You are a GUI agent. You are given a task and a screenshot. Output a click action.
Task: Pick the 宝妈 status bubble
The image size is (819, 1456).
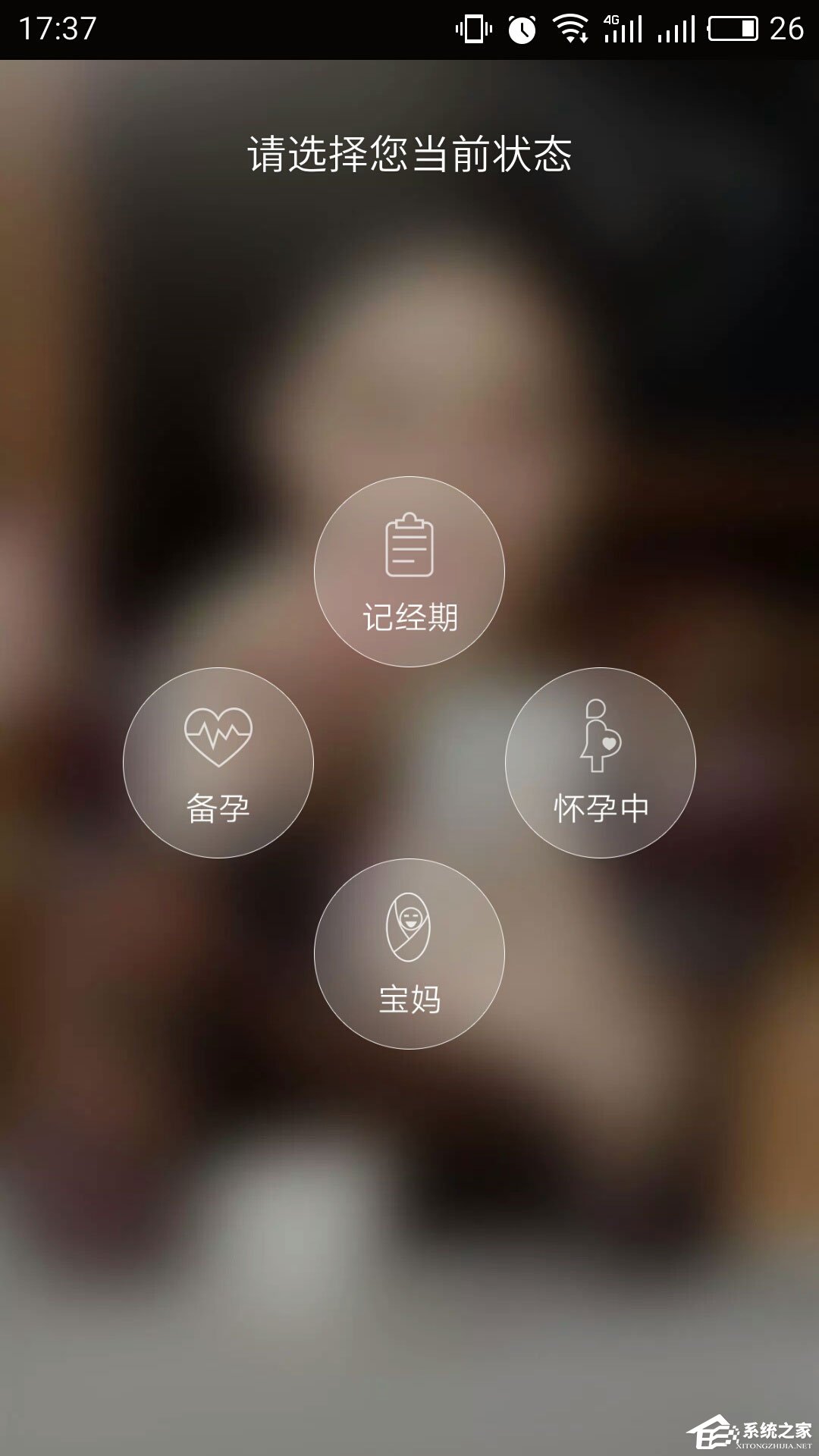pyautogui.click(x=408, y=954)
